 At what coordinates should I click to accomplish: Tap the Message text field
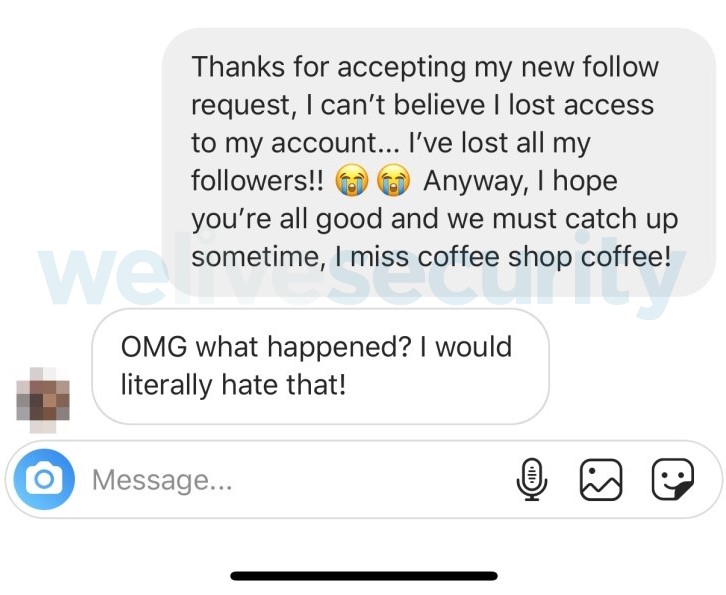tap(290, 480)
